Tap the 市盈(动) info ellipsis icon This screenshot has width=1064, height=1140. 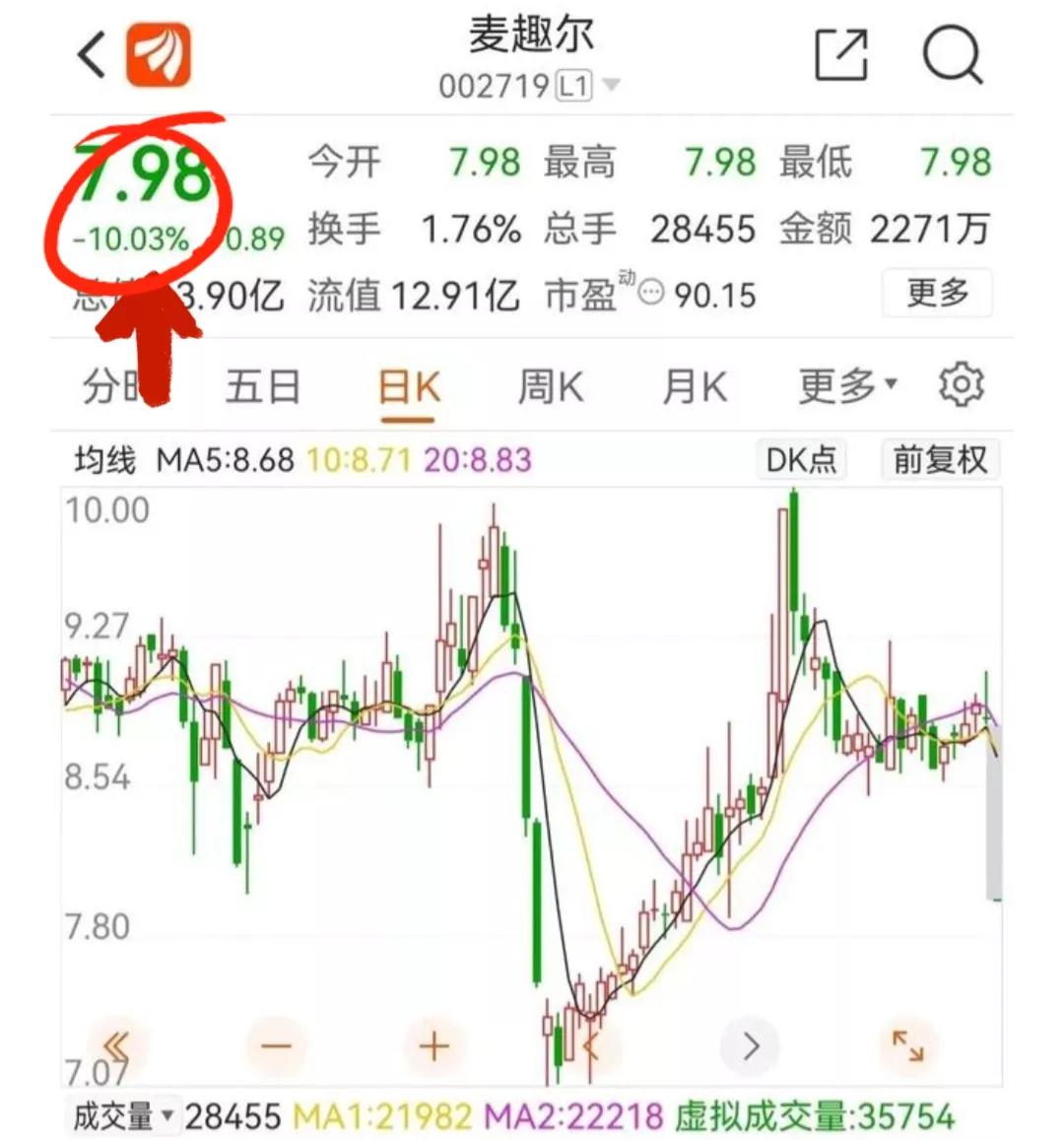coord(649,294)
